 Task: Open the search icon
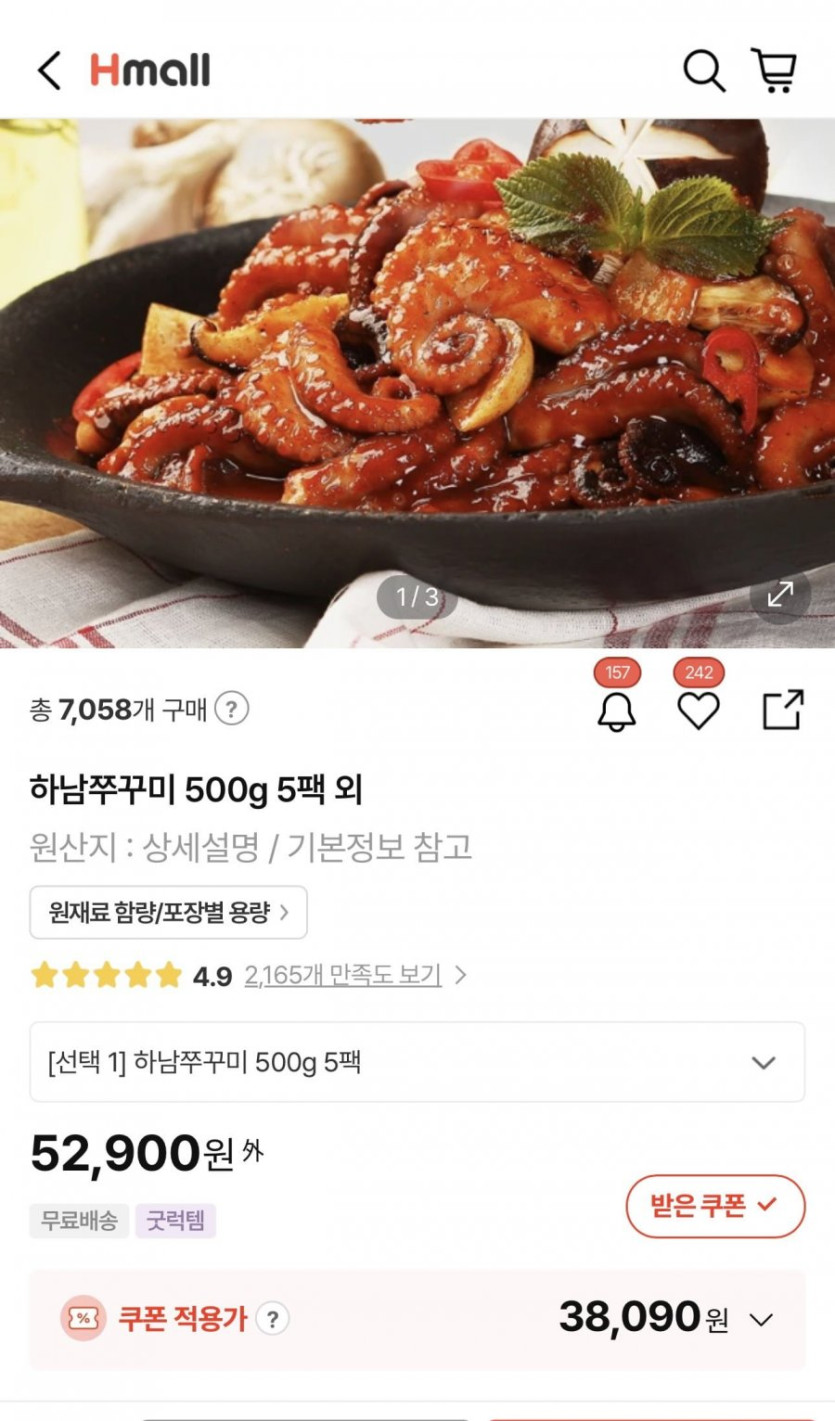pyautogui.click(x=704, y=70)
